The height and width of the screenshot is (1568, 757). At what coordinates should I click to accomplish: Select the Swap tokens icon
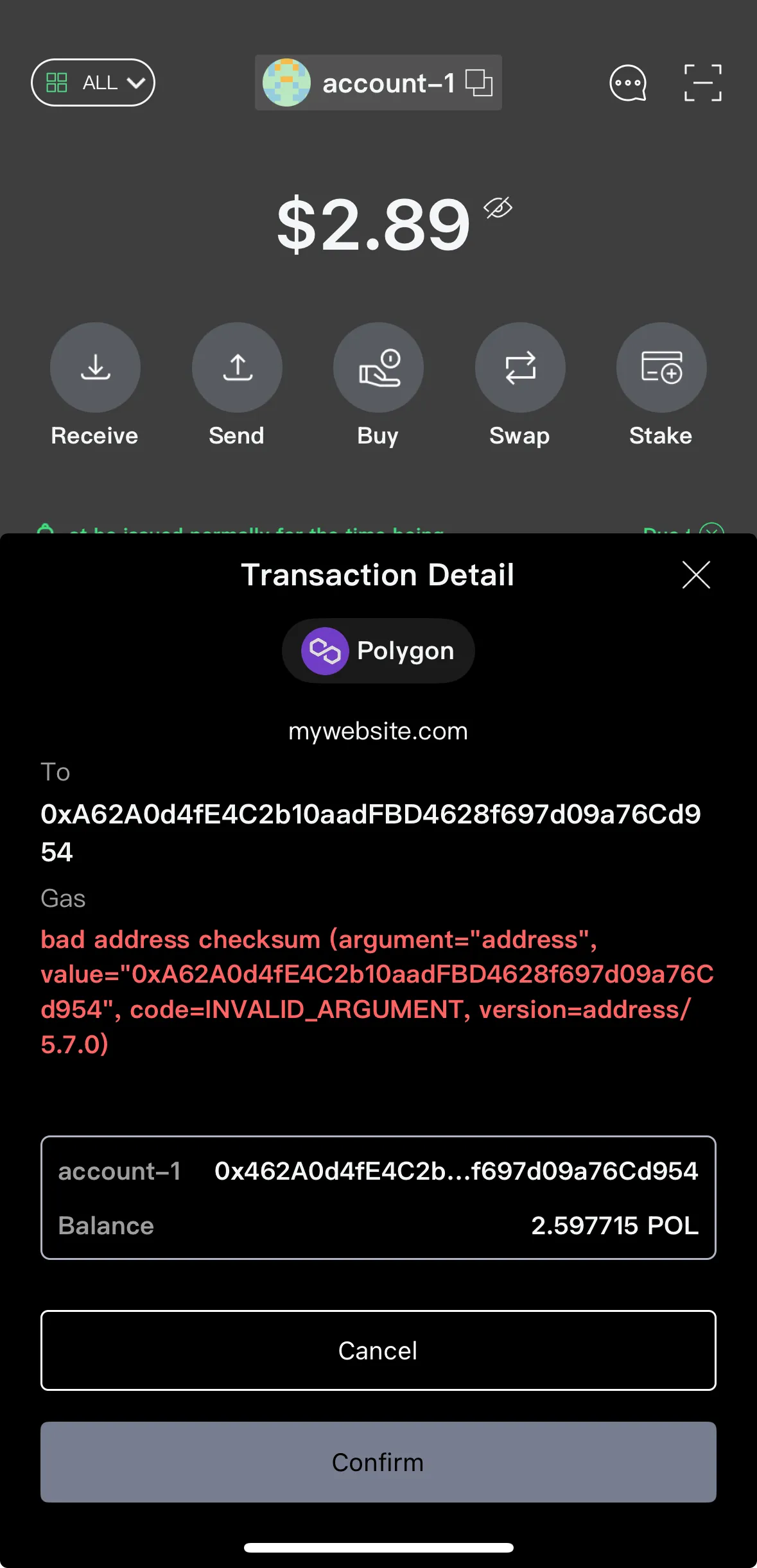pos(520,367)
